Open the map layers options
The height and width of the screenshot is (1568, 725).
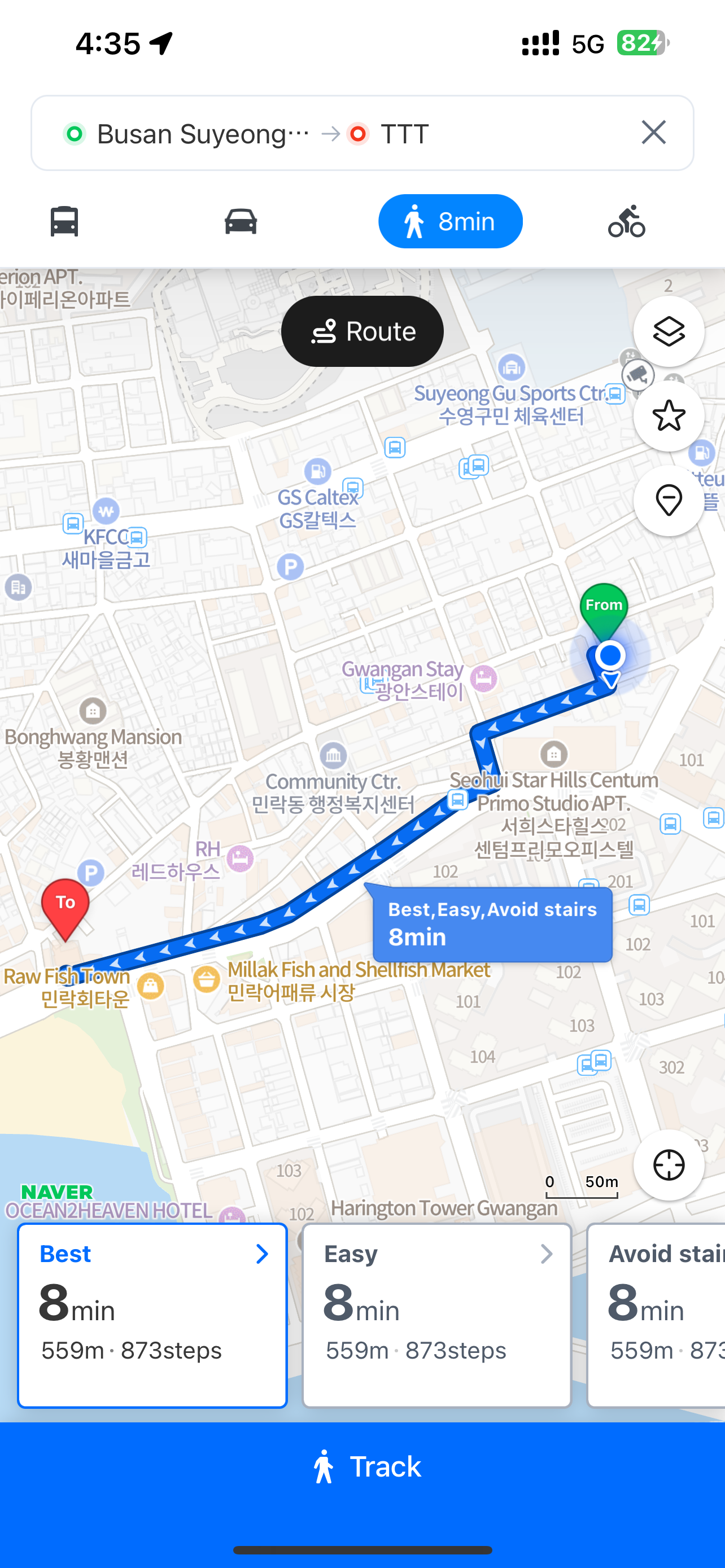point(669,331)
